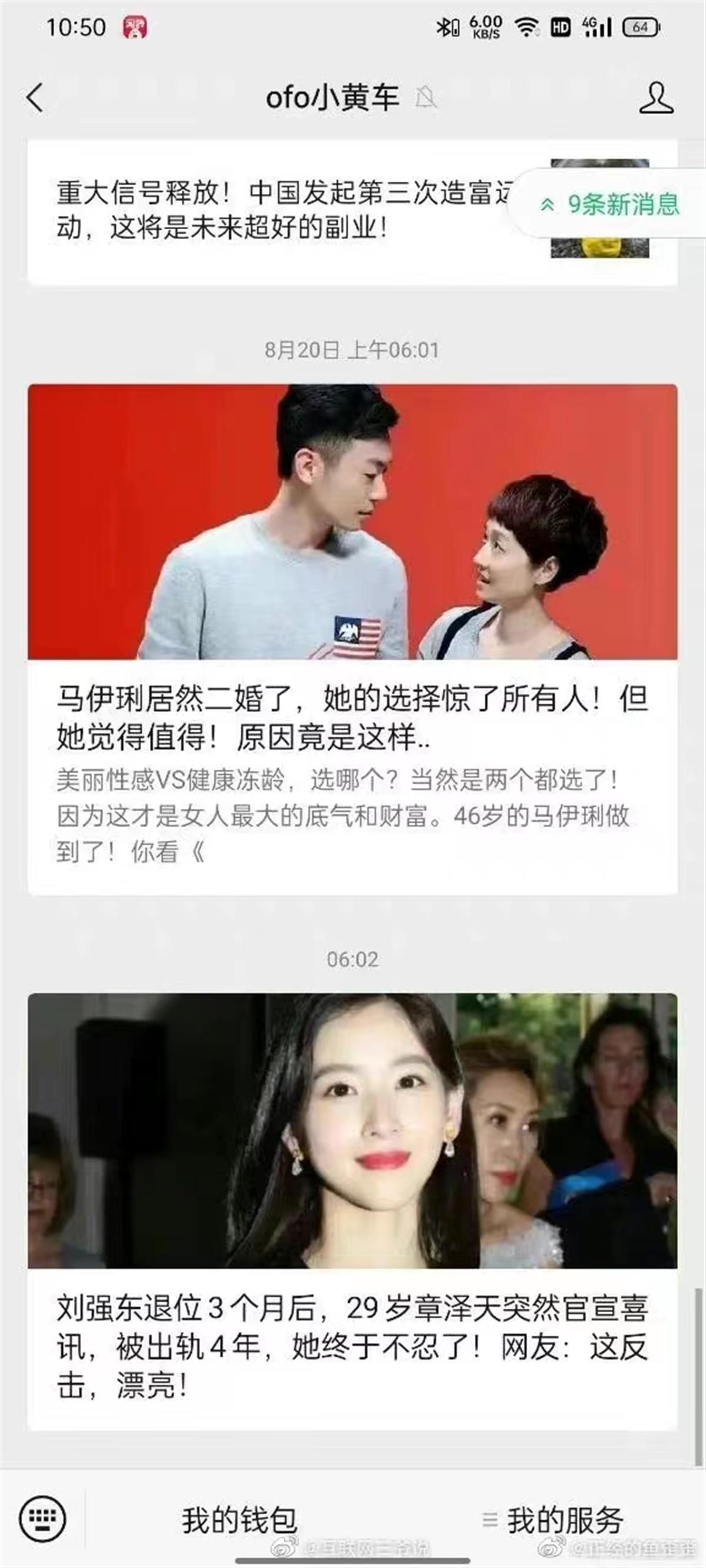The image size is (706, 1568).
Task: Open the 我的钱包 menu
Action: [x=239, y=1519]
